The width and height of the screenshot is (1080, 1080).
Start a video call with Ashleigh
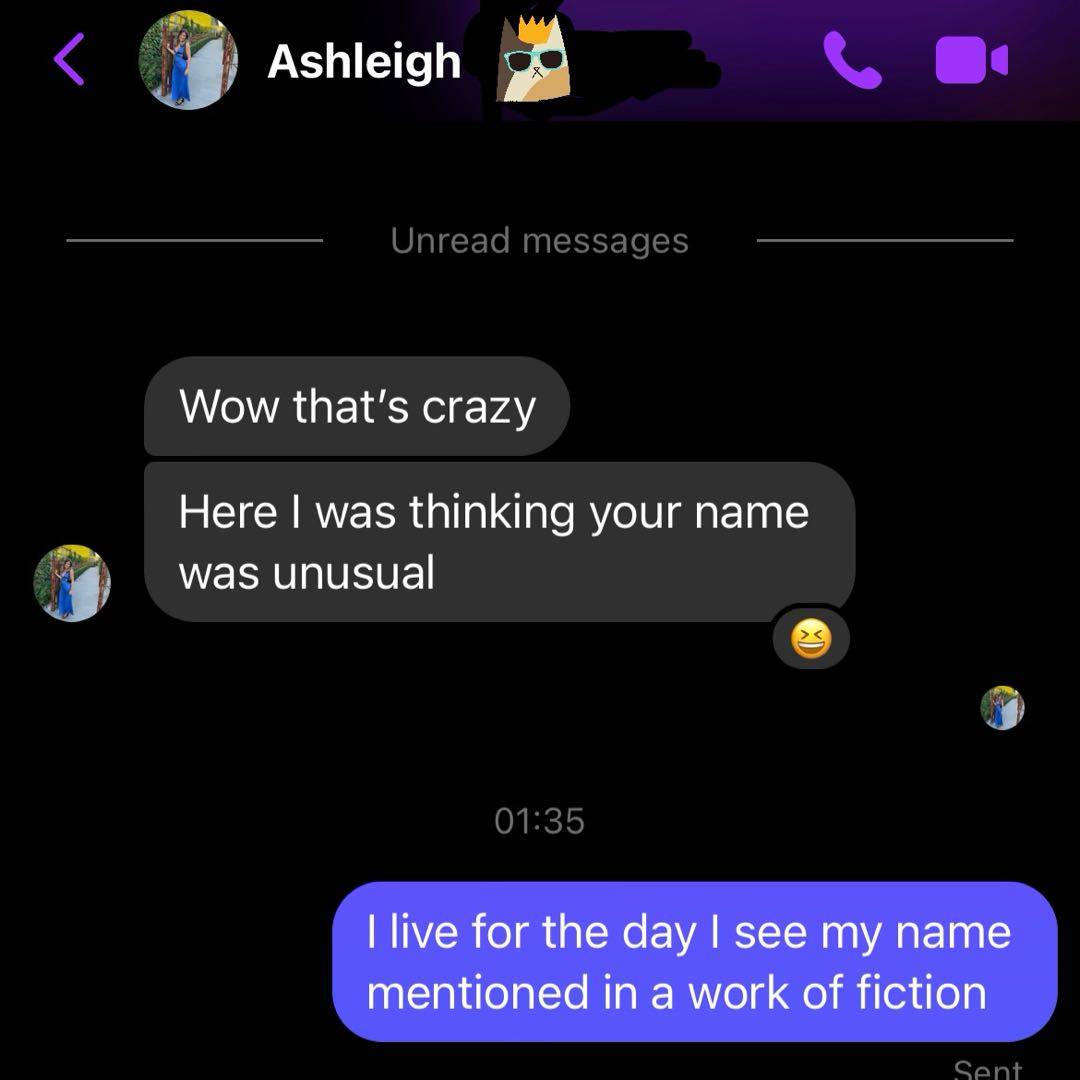click(971, 60)
